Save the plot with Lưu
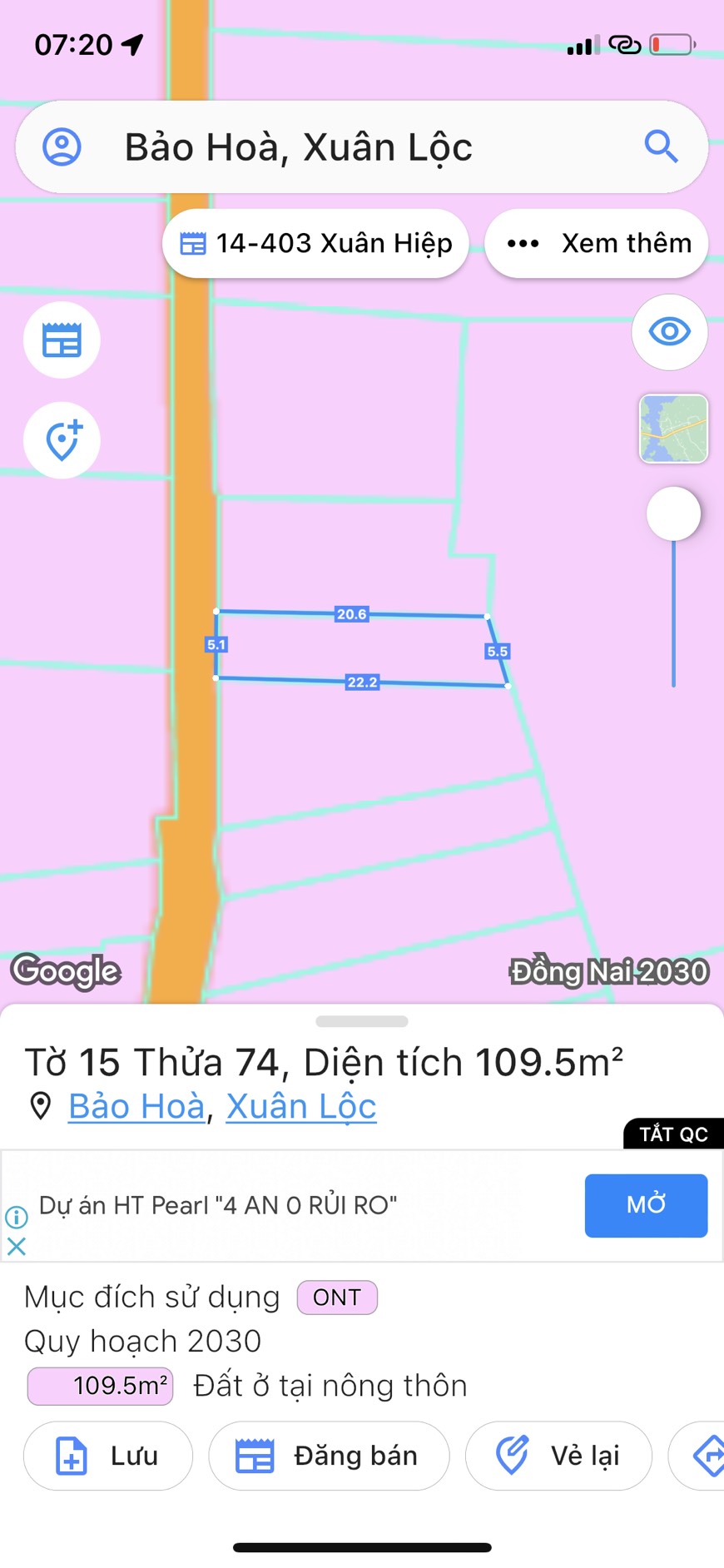 tap(108, 1456)
